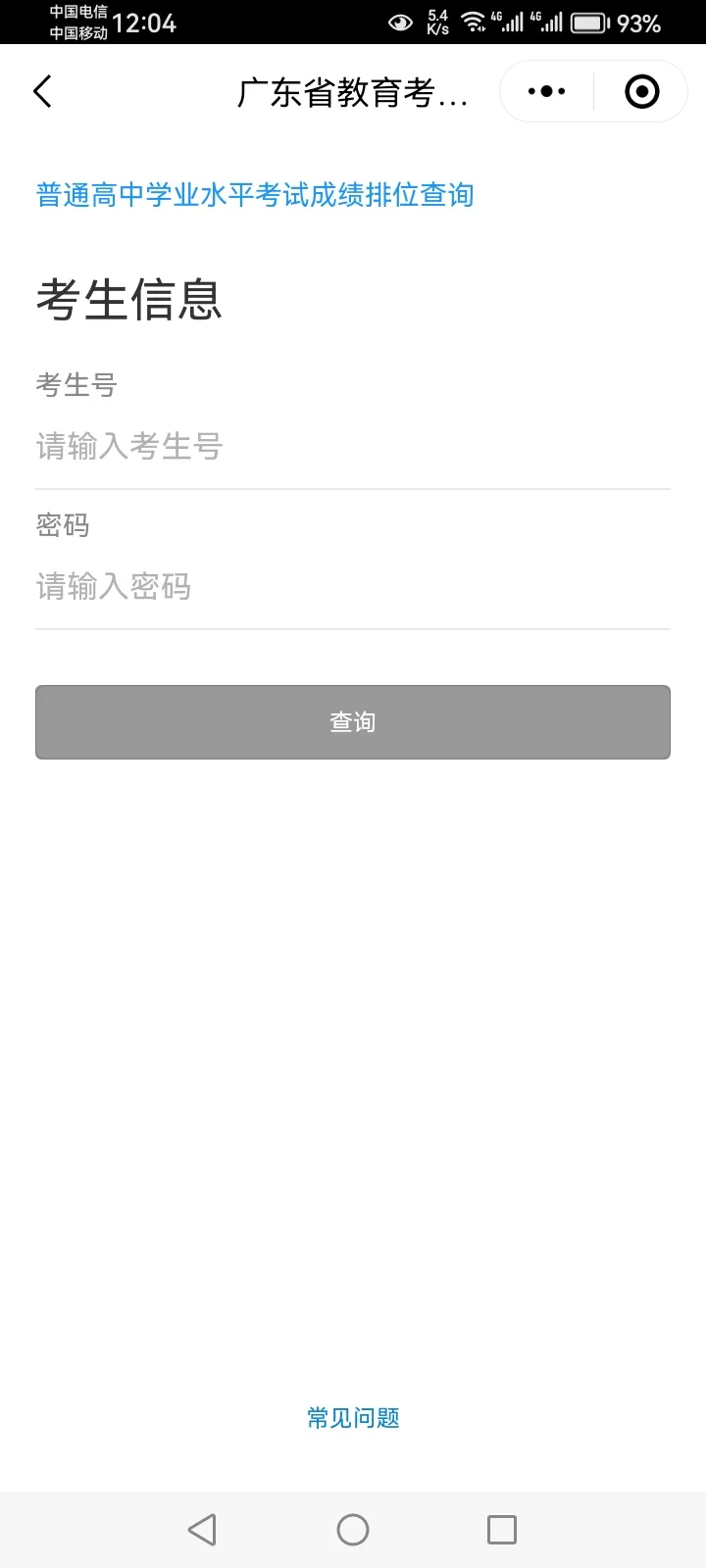Viewport: 706px width, 1568px height.
Task: Go back using the top-left arrow
Action: coord(42,92)
